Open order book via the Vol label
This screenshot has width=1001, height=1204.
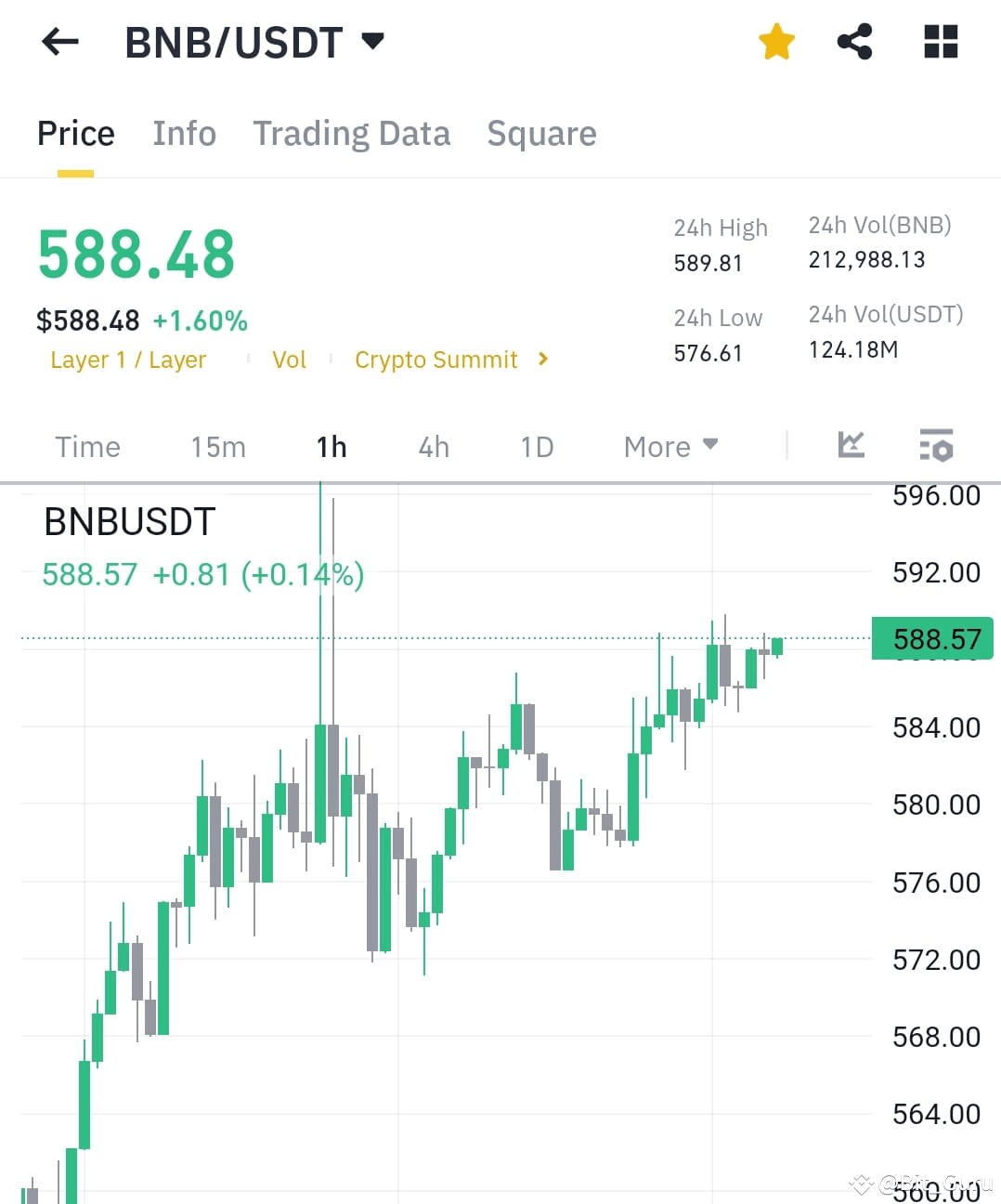[x=289, y=360]
